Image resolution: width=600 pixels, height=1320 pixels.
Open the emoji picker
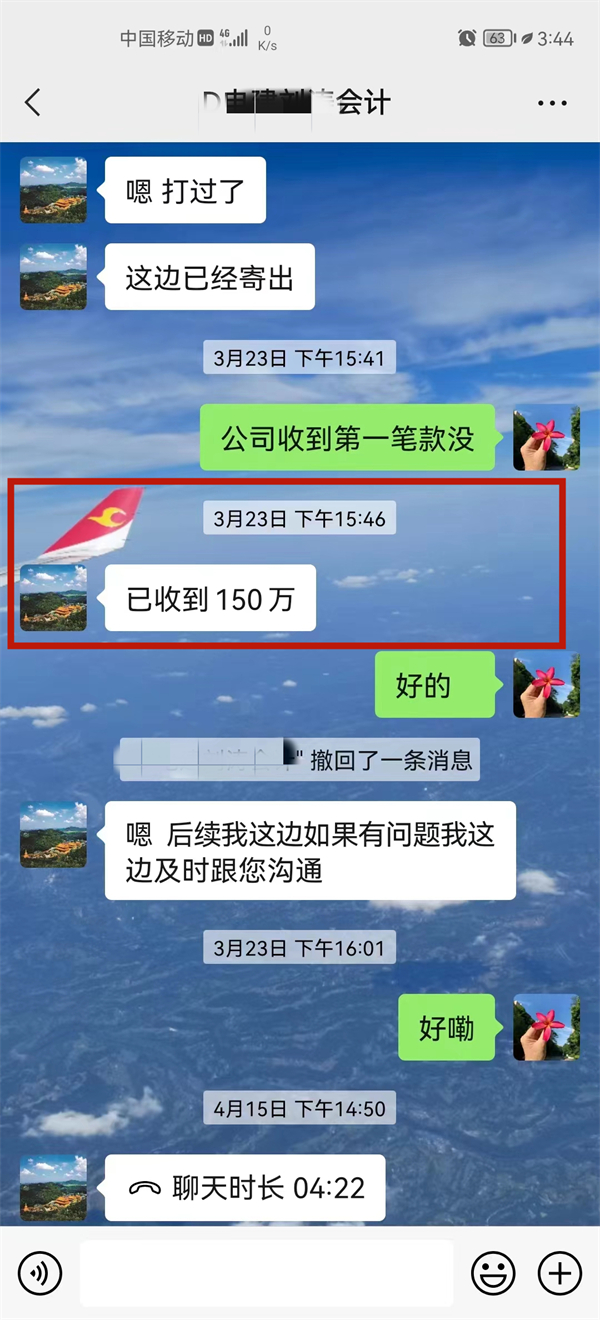pyautogui.click(x=493, y=1273)
